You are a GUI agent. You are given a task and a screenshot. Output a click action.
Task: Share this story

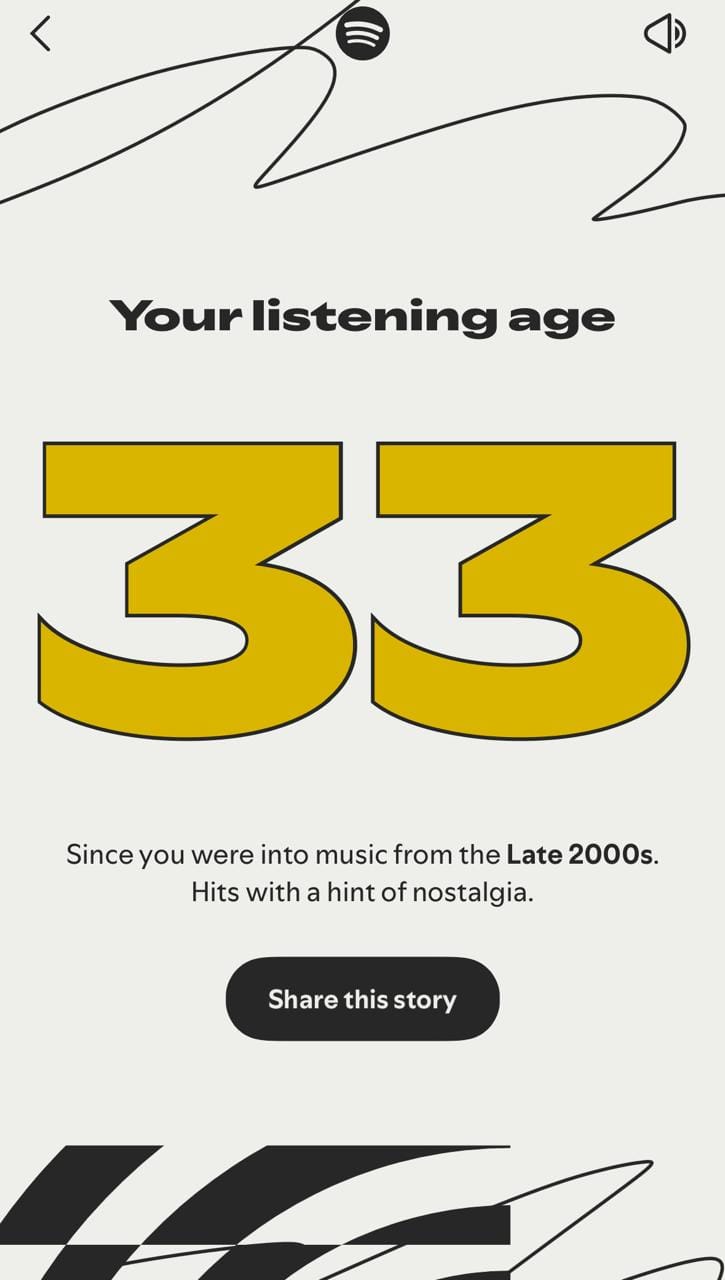[x=362, y=999]
